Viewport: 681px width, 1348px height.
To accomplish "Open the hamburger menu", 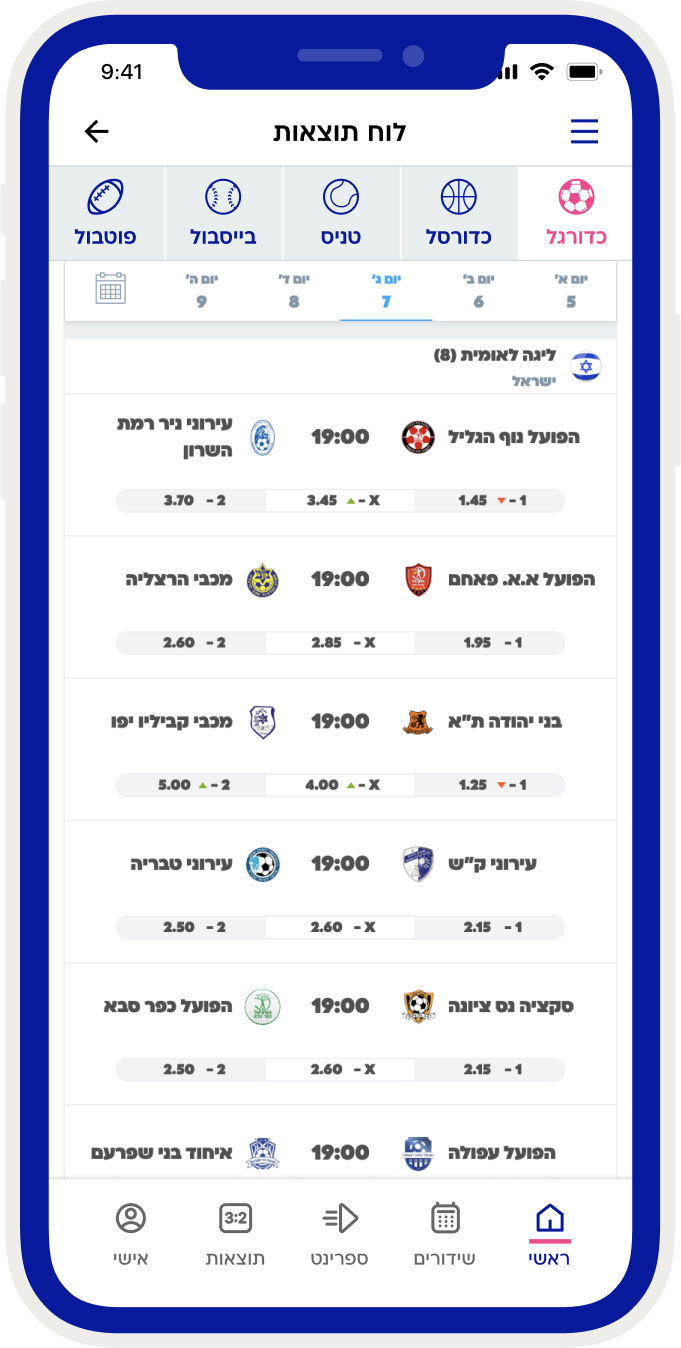I will click(584, 131).
